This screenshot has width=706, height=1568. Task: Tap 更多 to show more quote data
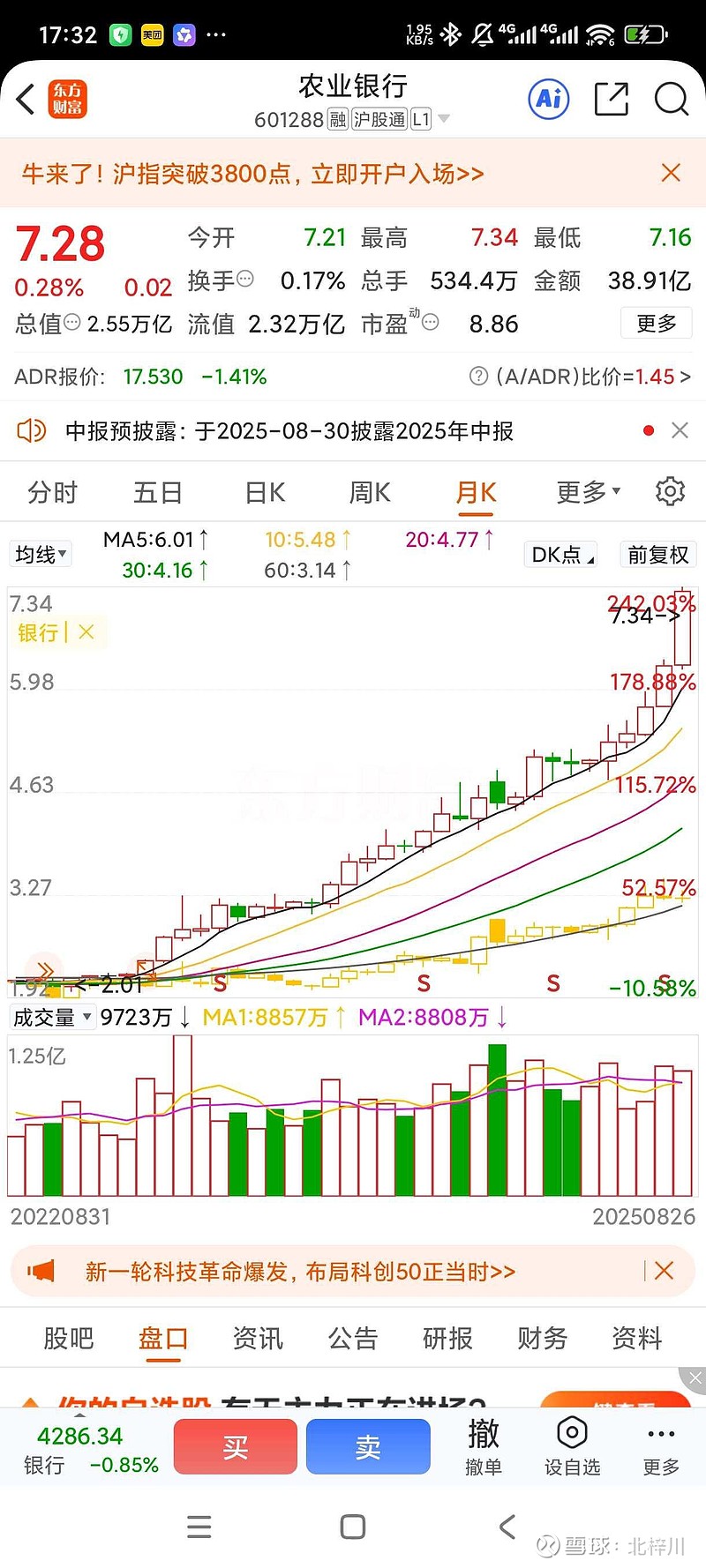(x=657, y=324)
